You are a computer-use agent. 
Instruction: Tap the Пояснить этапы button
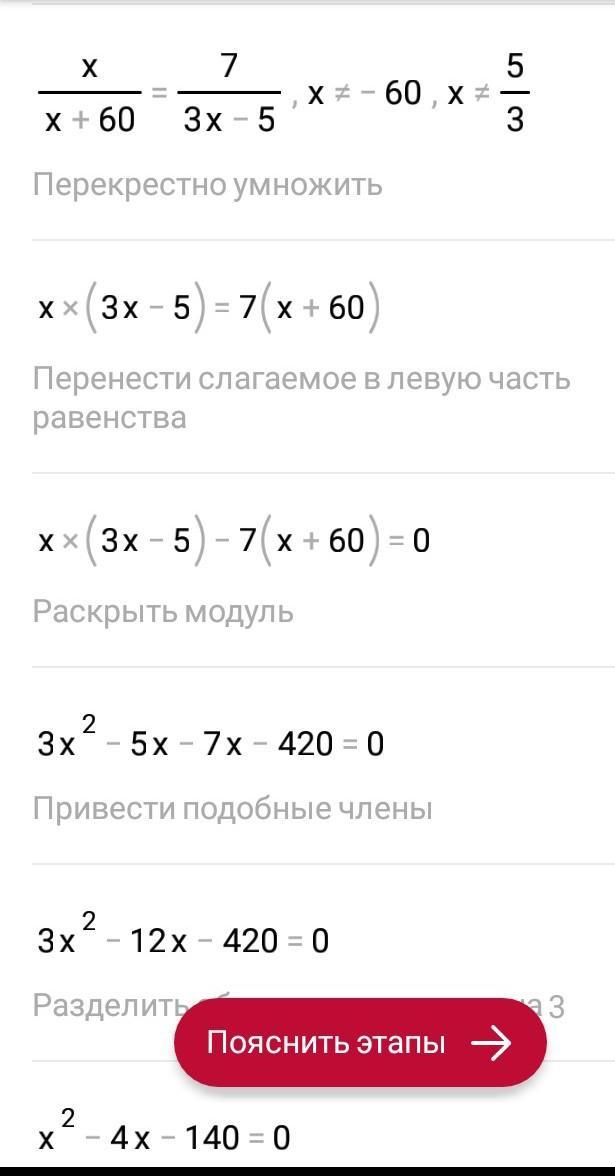pos(360,1043)
